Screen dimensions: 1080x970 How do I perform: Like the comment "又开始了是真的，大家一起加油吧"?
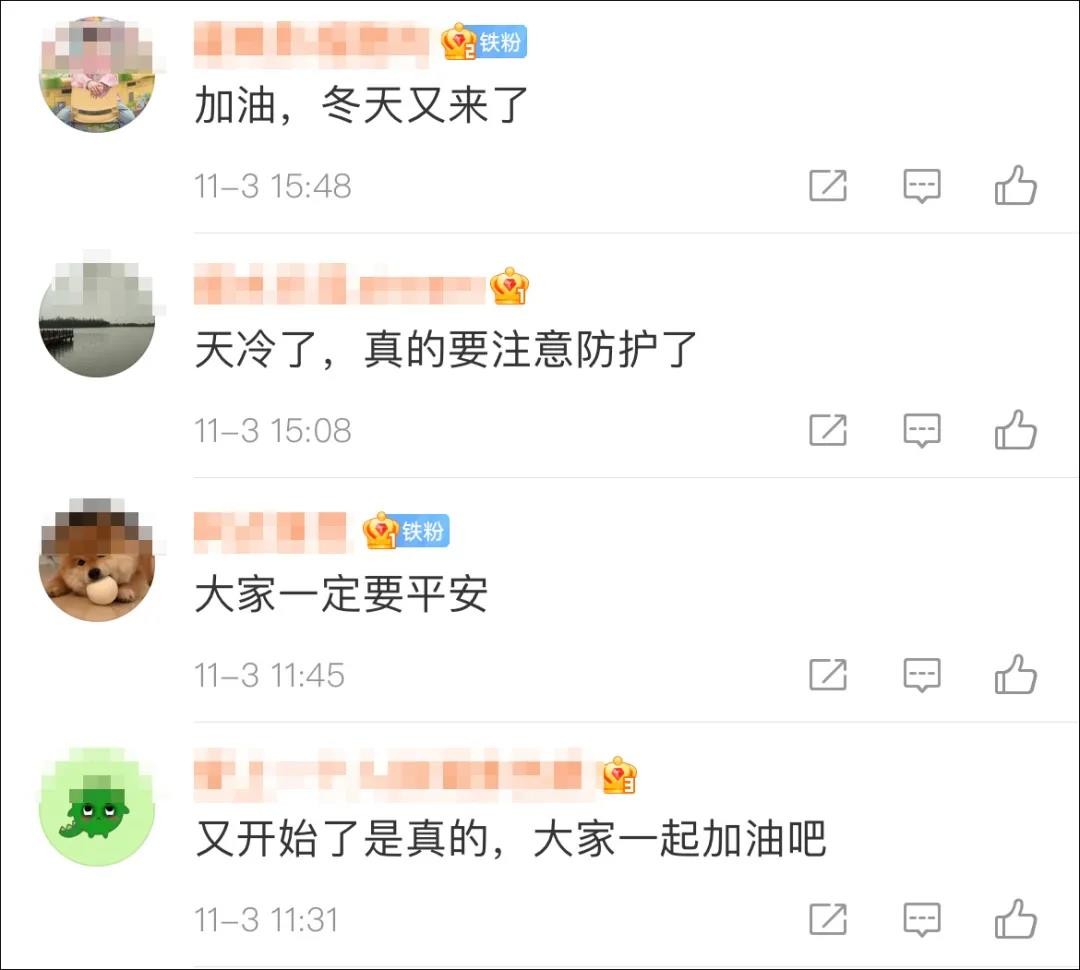click(x=1015, y=919)
